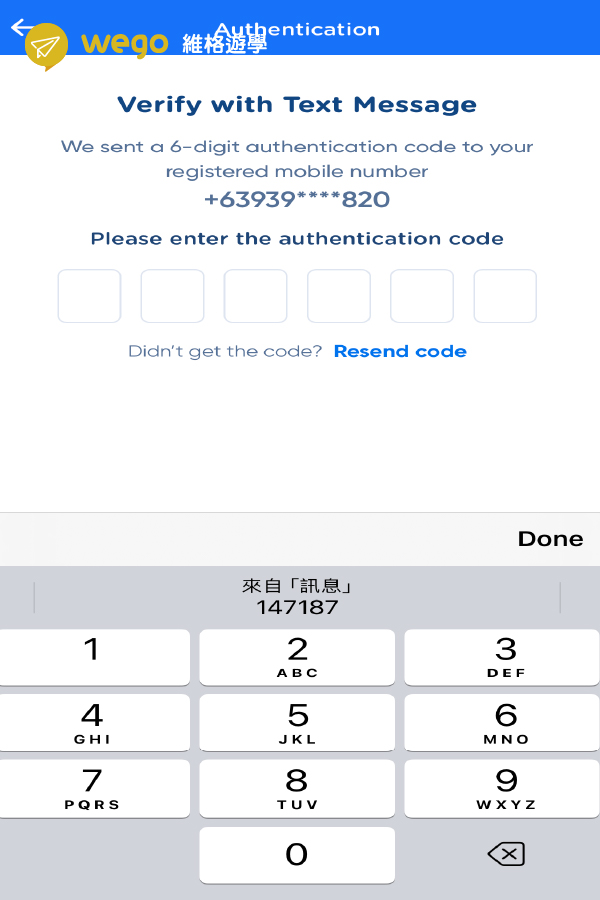600x900 pixels.
Task: Hit the 0 key
Action: click(x=297, y=855)
